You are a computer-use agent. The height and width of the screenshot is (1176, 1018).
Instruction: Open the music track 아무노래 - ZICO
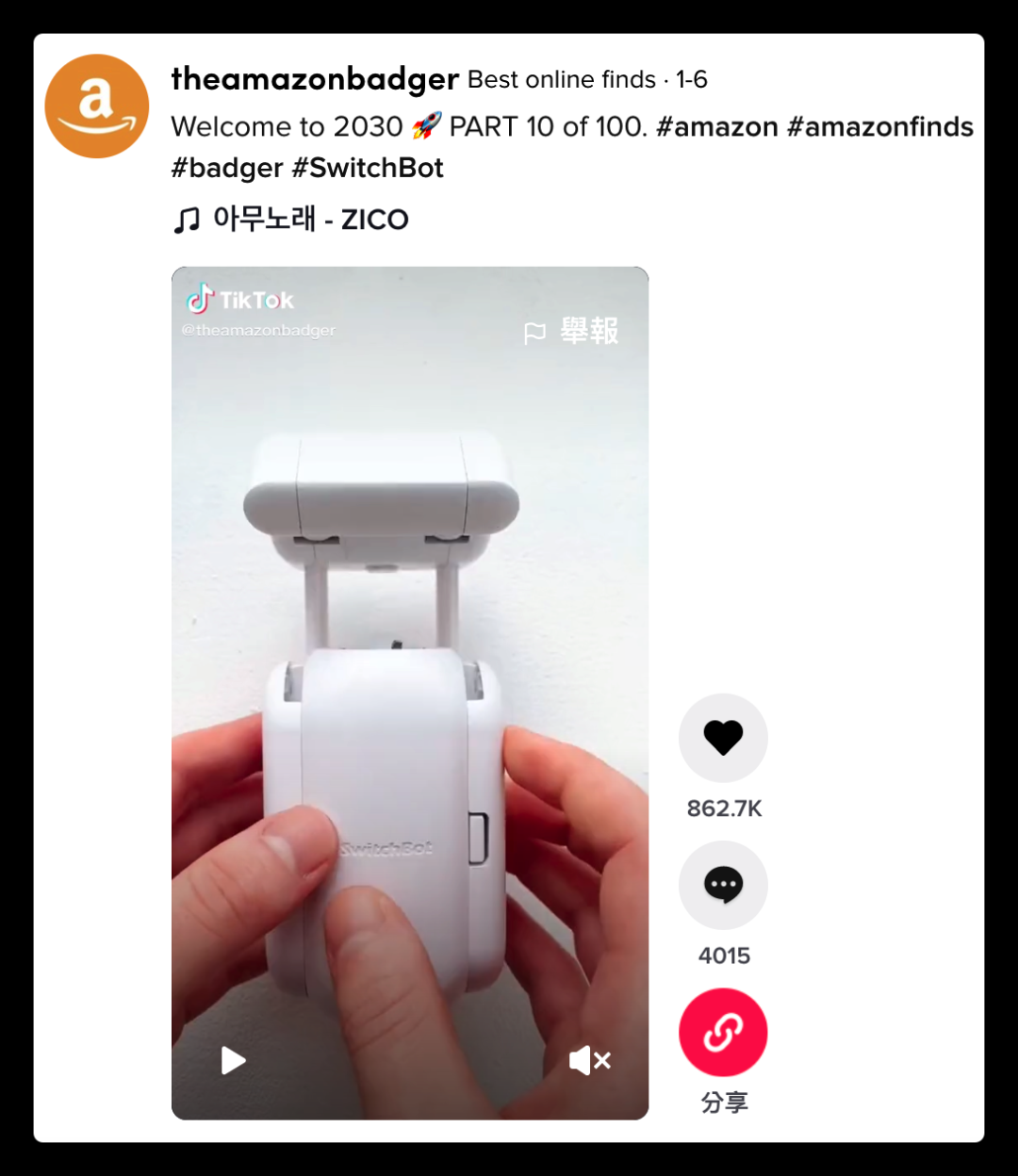click(291, 220)
